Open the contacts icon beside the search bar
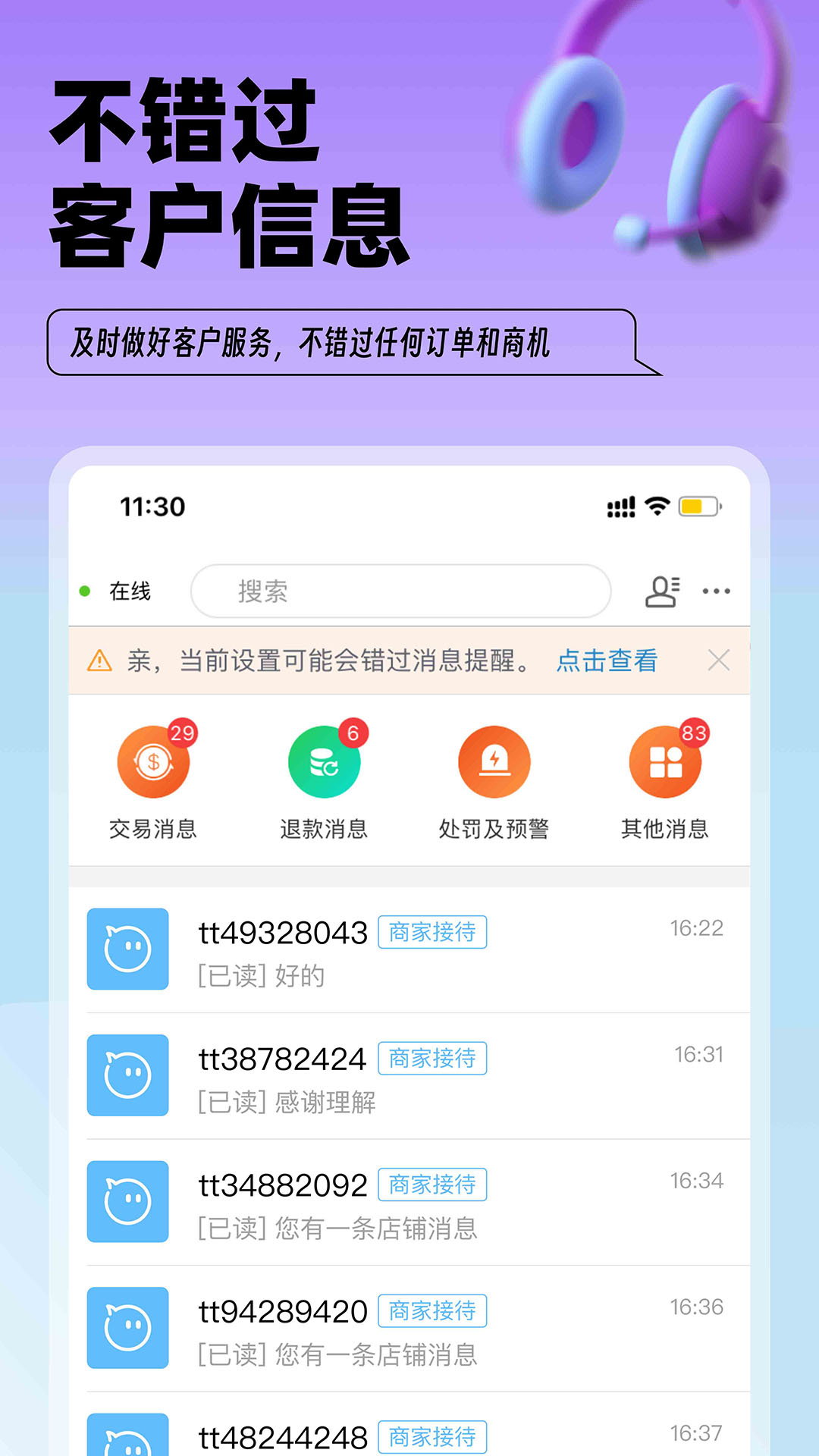Viewport: 819px width, 1456px height. [661, 592]
